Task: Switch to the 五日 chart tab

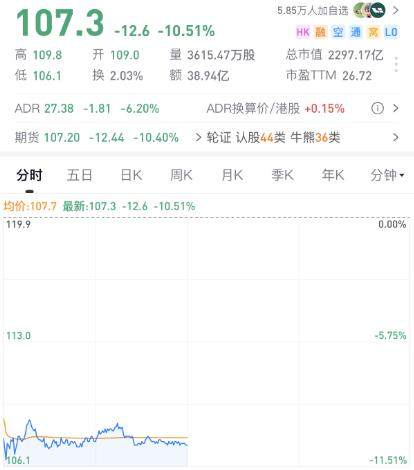Action: (79, 175)
